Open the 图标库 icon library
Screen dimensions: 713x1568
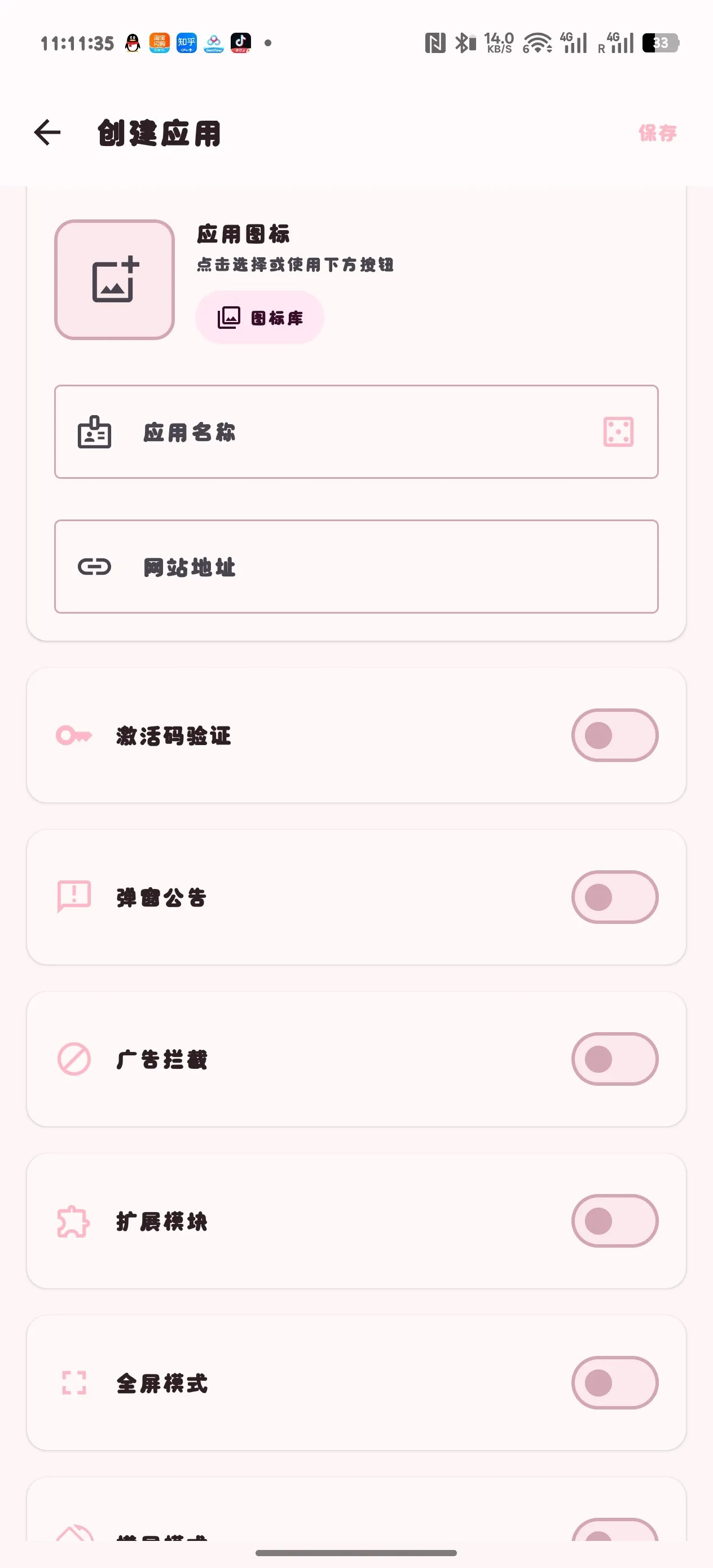tap(259, 316)
